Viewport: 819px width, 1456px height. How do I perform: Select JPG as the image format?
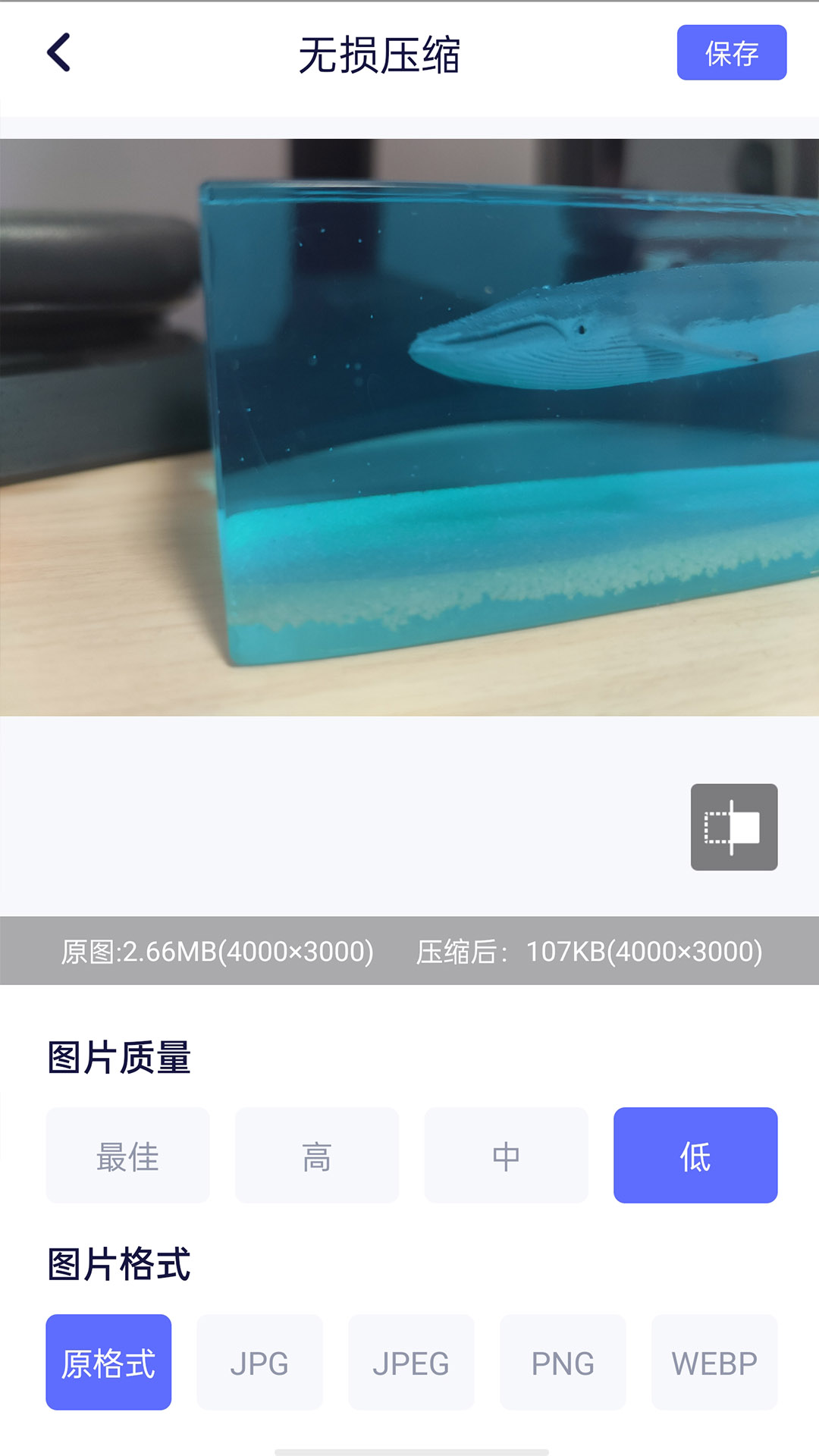tap(259, 1362)
